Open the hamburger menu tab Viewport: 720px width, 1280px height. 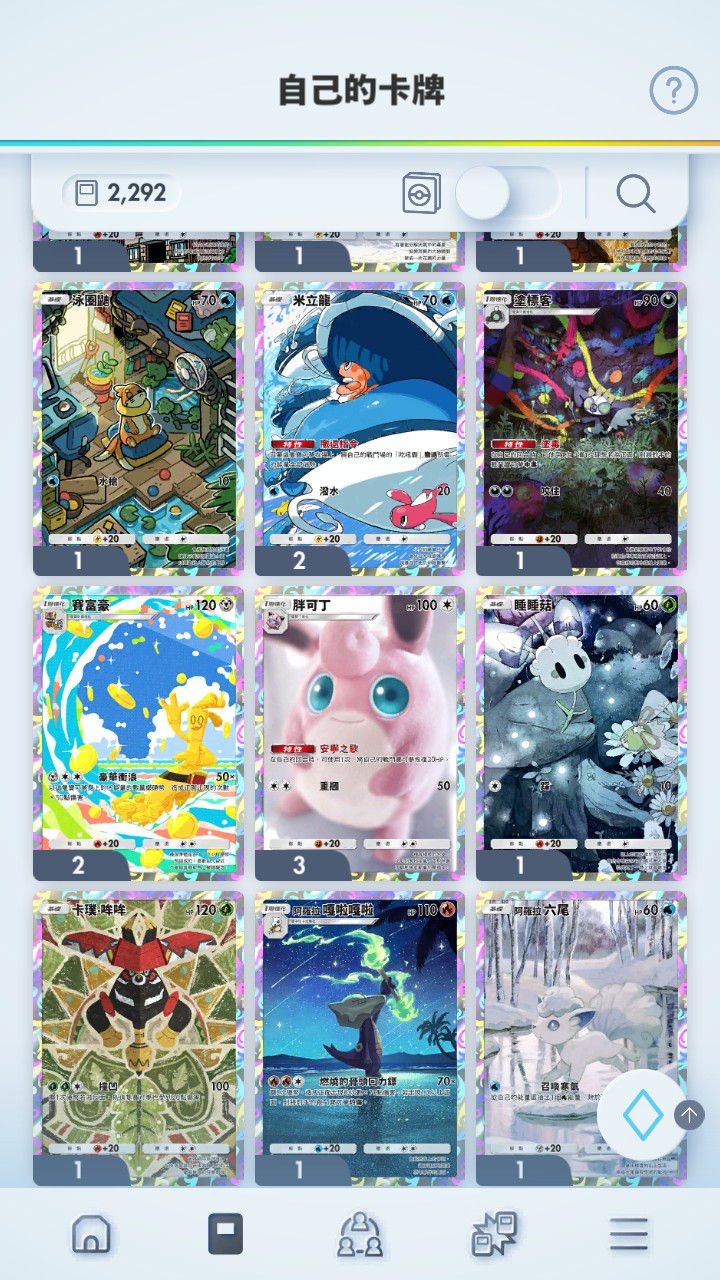pyautogui.click(x=629, y=1234)
